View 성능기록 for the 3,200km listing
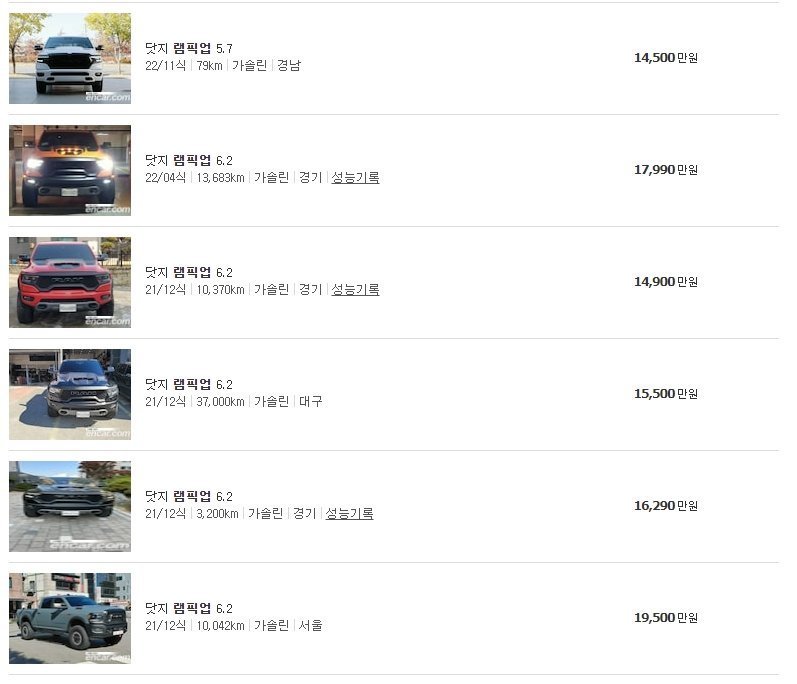The width and height of the screenshot is (797, 684). 349,514
